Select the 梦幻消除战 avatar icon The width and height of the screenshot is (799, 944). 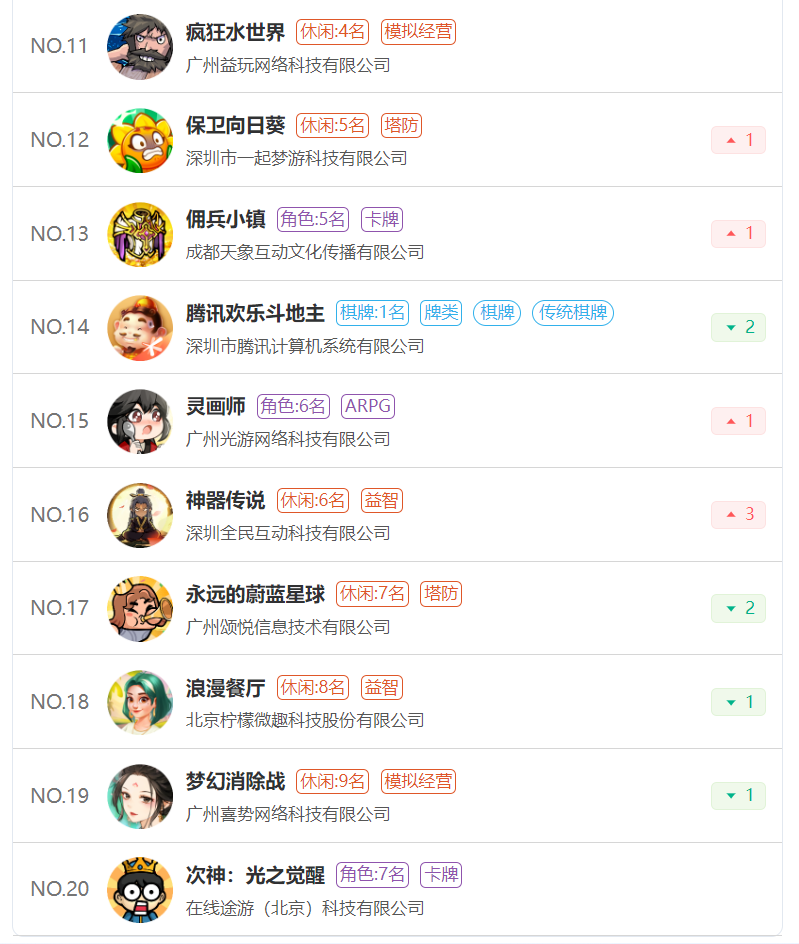pos(140,795)
